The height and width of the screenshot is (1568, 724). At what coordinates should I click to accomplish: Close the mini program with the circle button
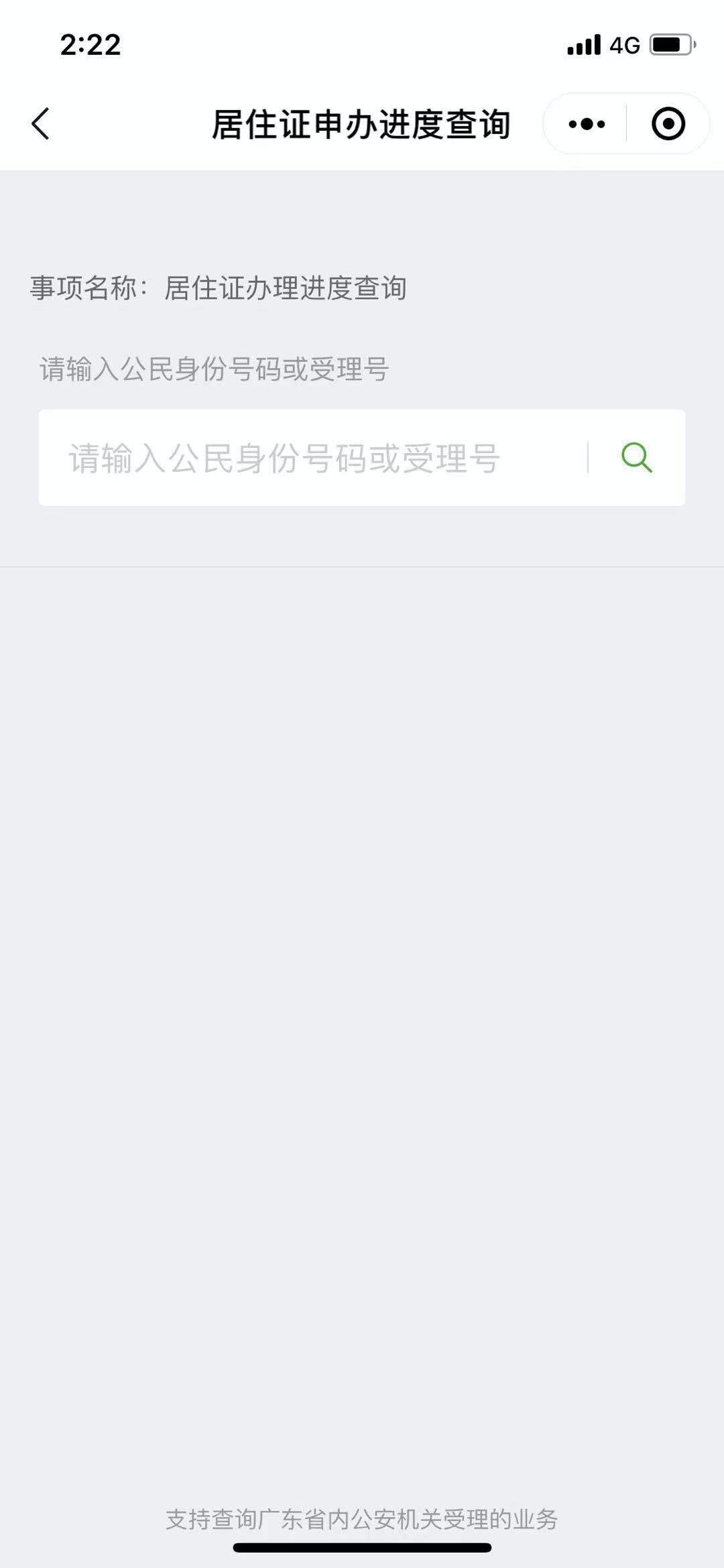(x=668, y=124)
